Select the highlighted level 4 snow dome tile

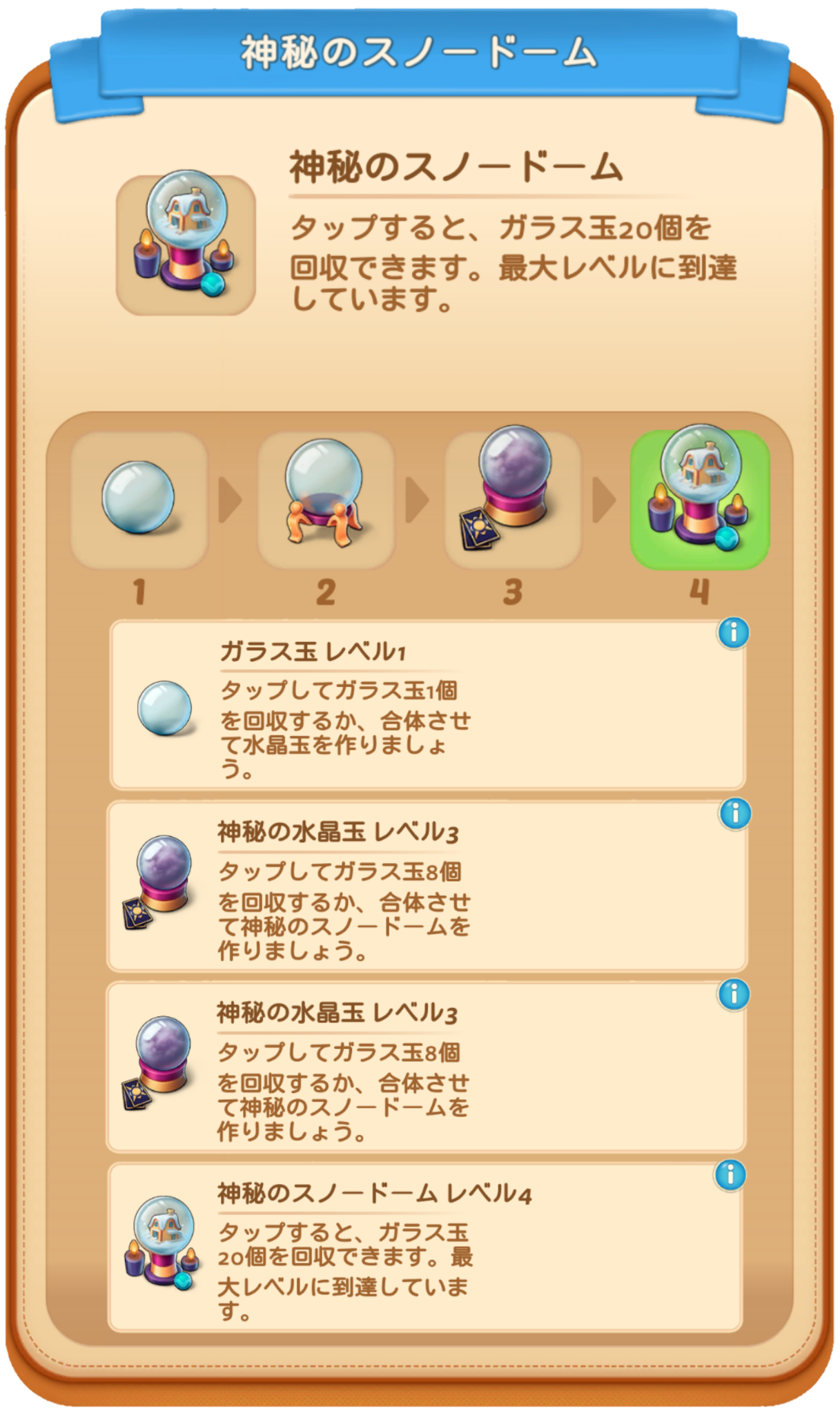(x=700, y=500)
